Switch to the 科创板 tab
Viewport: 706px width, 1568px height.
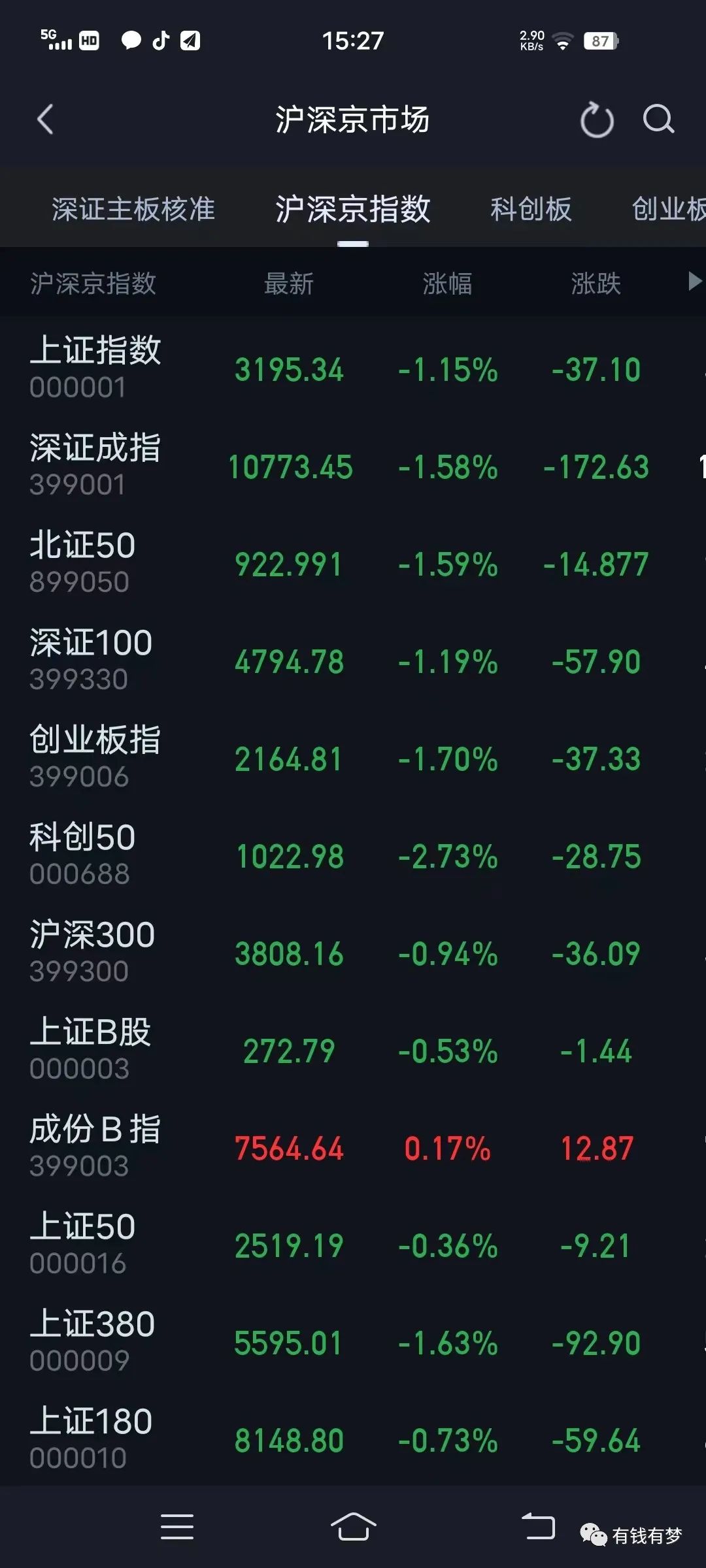pos(531,210)
